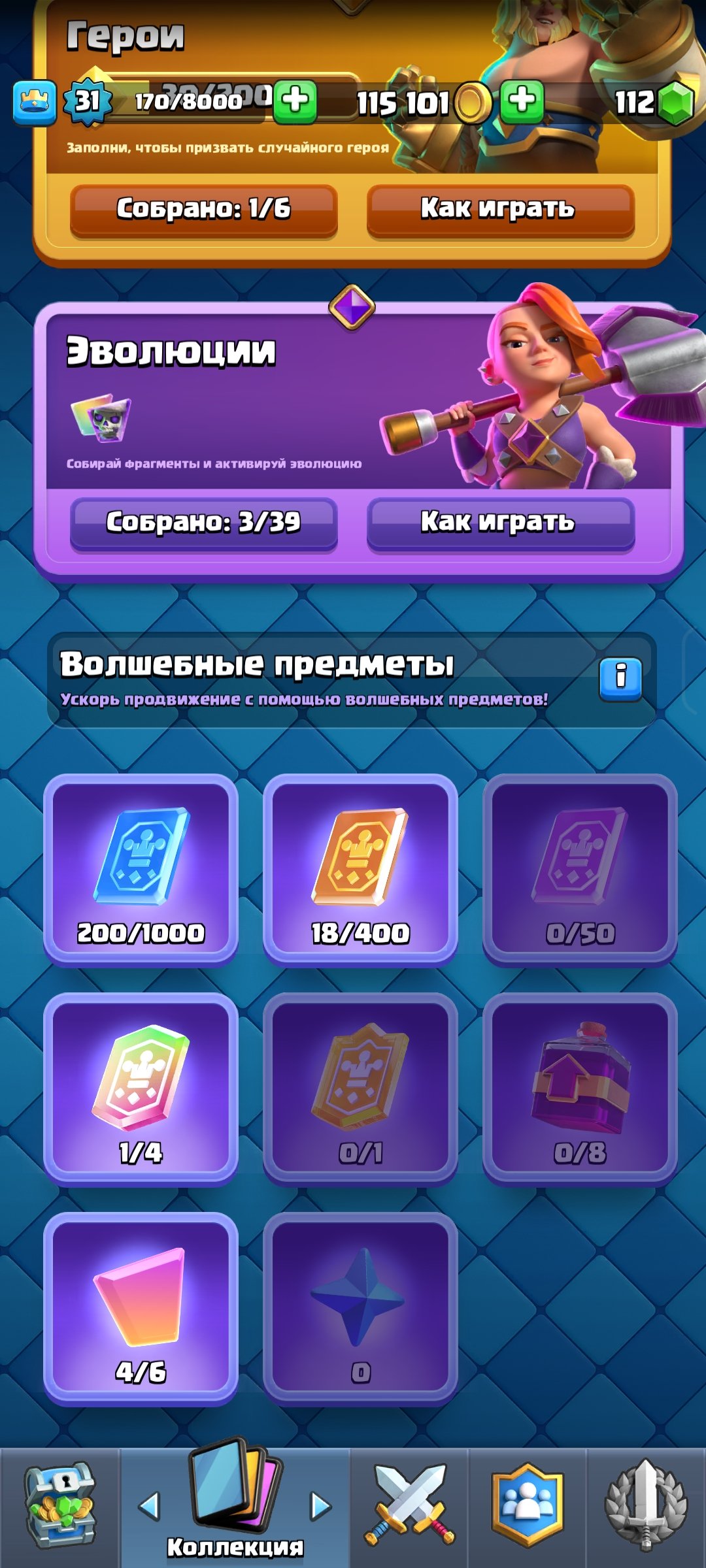Open heroes 'Собрано: 1/6' button
The image size is (706, 1568).
pos(203,209)
